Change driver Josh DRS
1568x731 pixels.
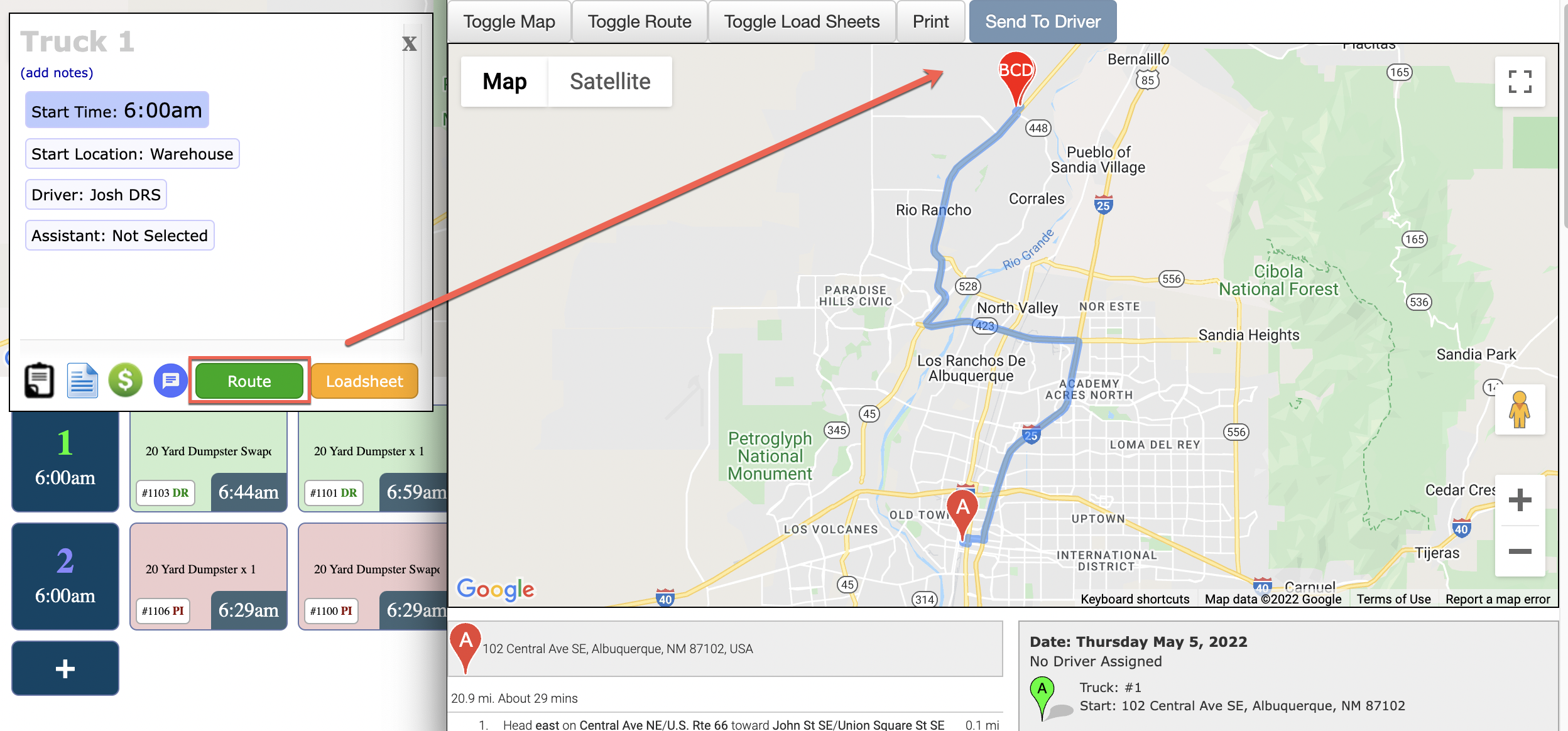point(95,195)
